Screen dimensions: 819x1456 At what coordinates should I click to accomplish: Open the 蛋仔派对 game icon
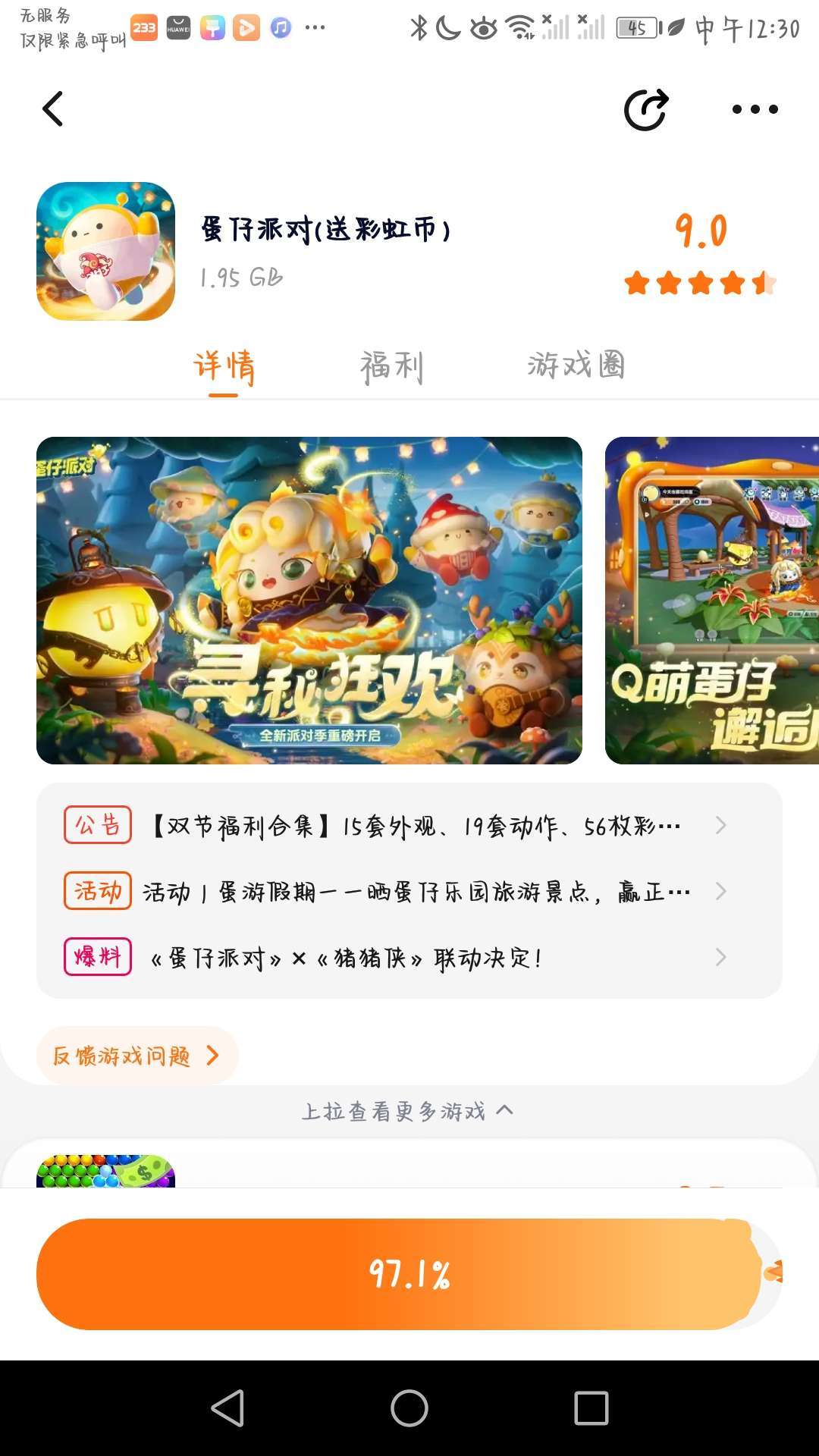pyautogui.click(x=105, y=251)
